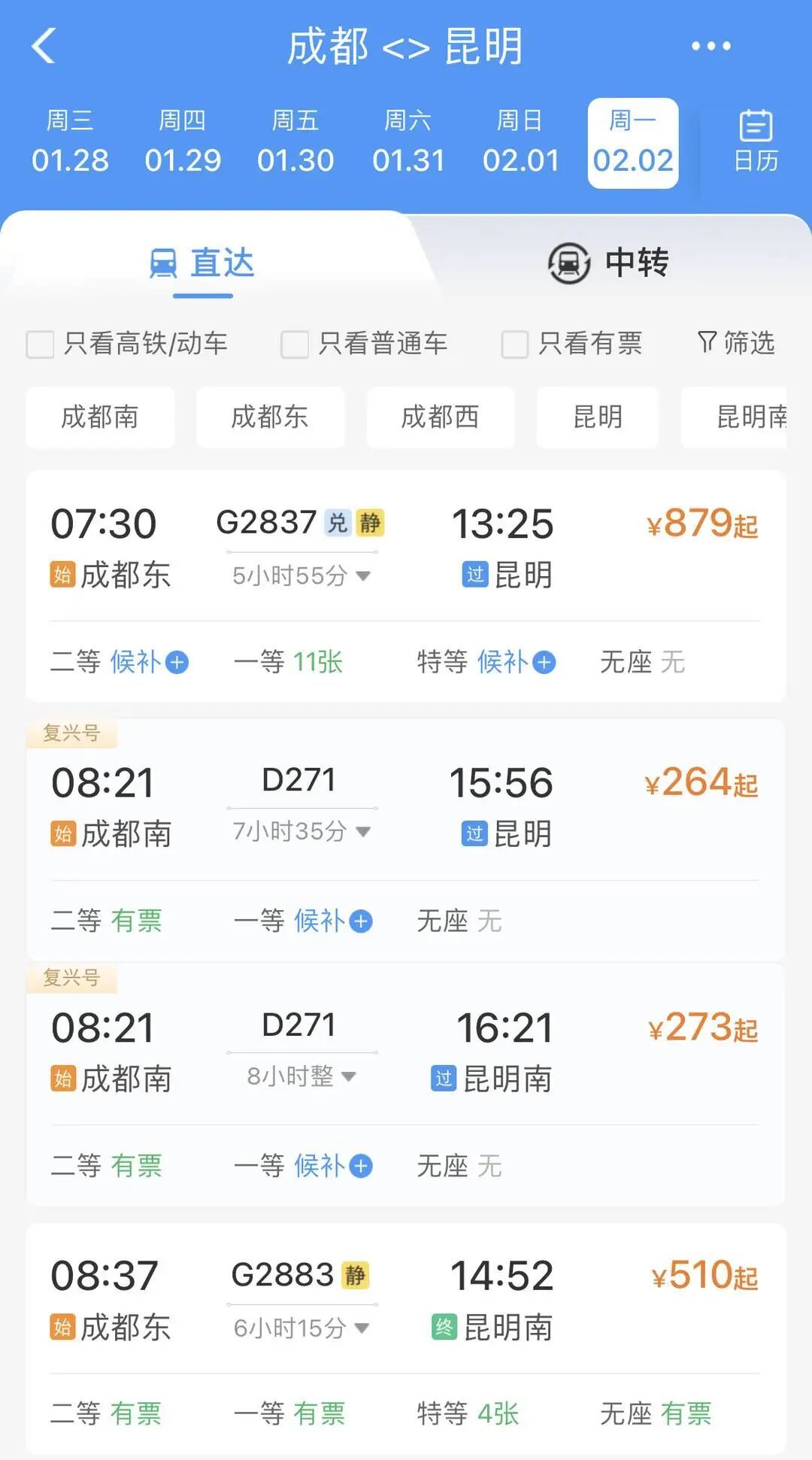Select the 01.30 周五 date tab
The height and width of the screenshot is (1460, 812).
(x=296, y=143)
